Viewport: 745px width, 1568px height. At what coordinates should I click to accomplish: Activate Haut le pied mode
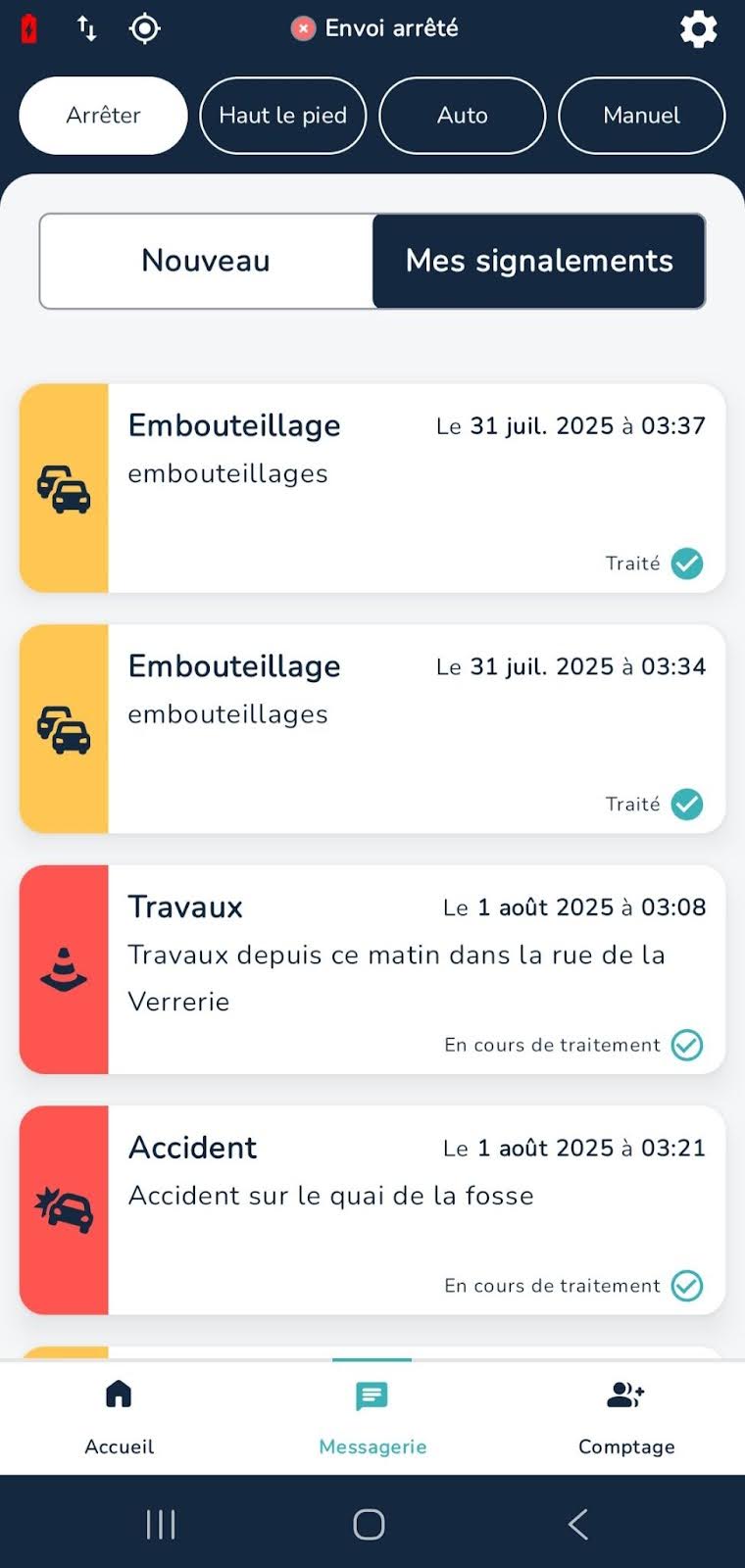click(282, 115)
